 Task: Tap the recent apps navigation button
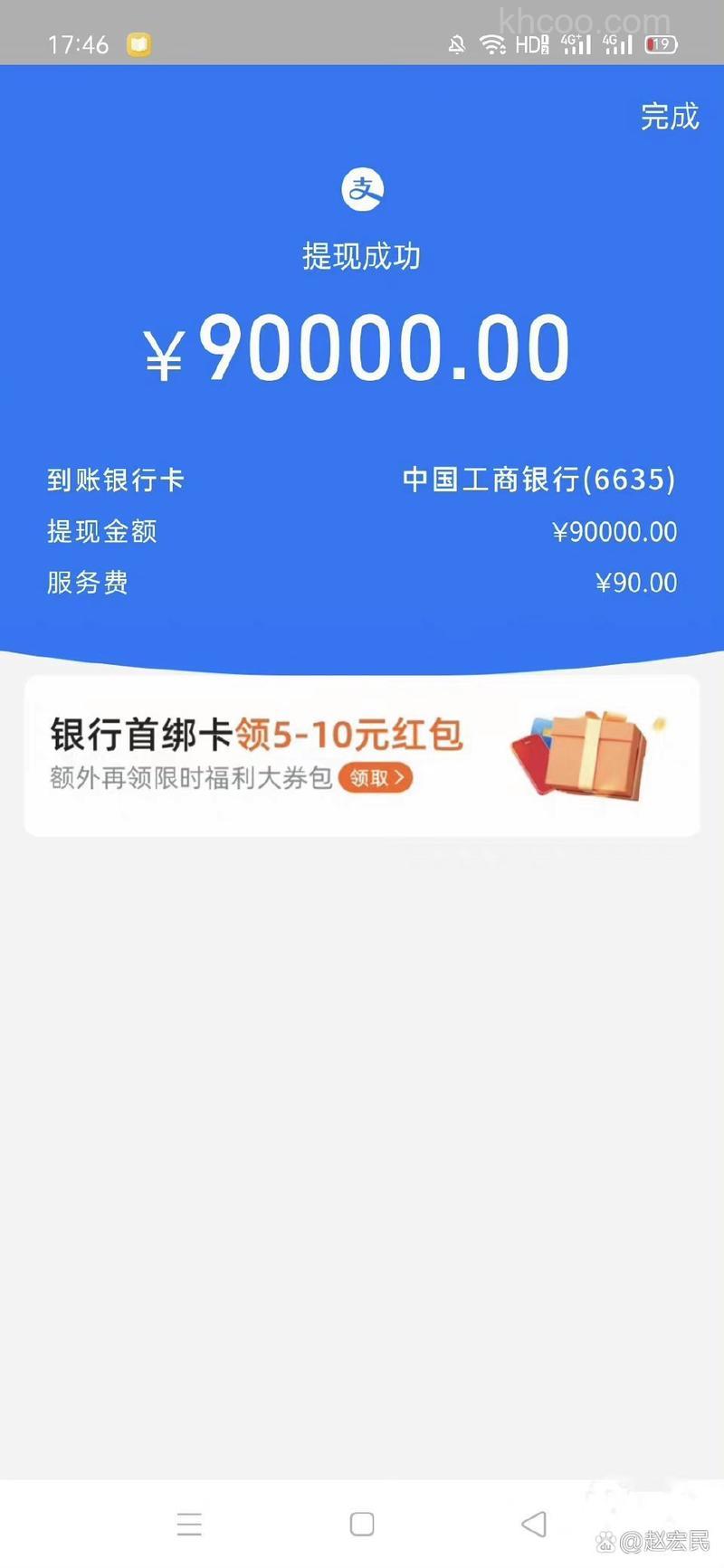click(190, 1525)
